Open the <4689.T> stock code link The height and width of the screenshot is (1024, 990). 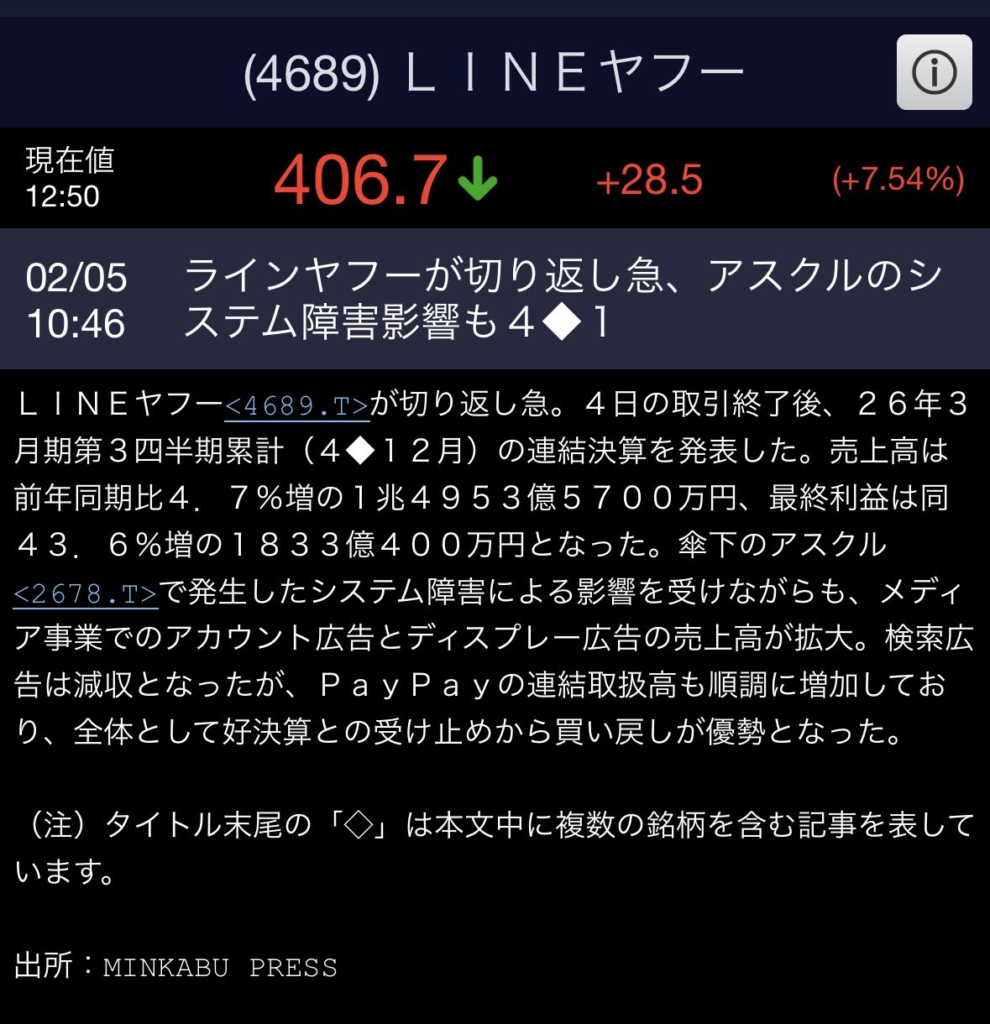297,405
